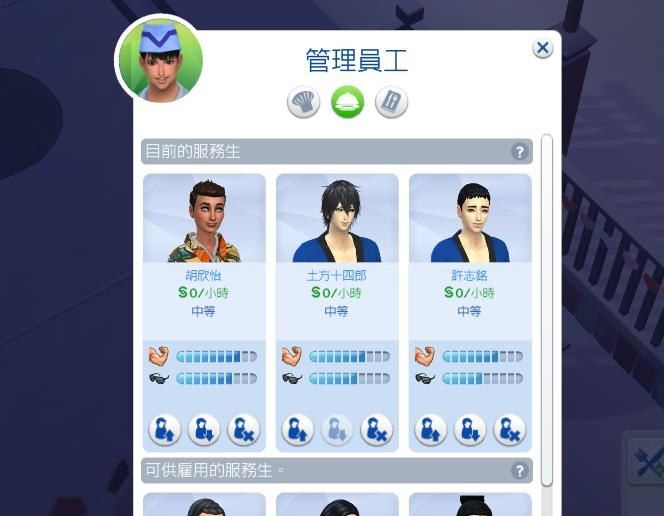664x516 pixels.
Task: Promote employee 土方十四郎
Action: pos(297,430)
